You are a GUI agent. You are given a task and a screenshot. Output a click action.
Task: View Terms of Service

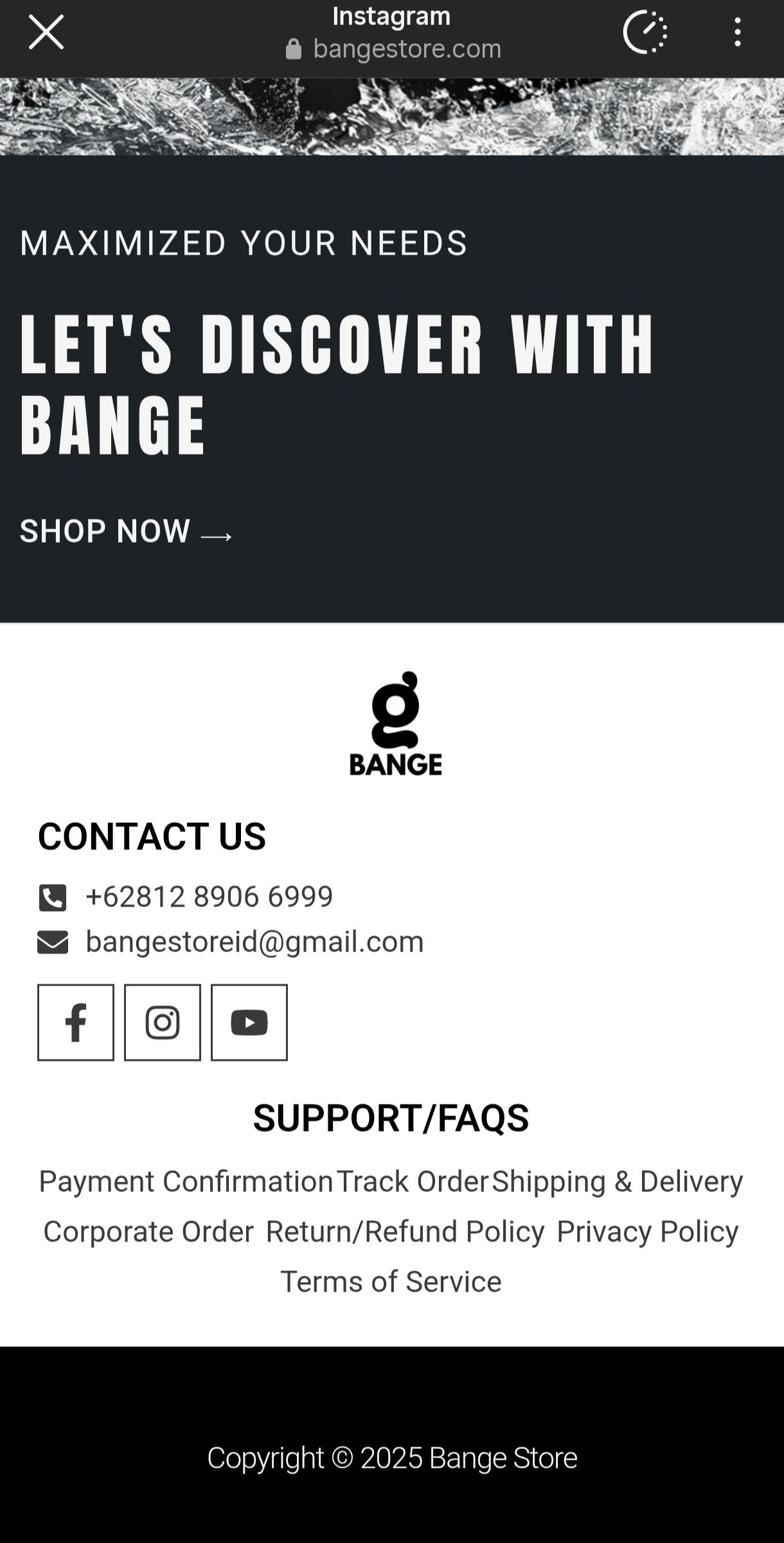tap(391, 1282)
